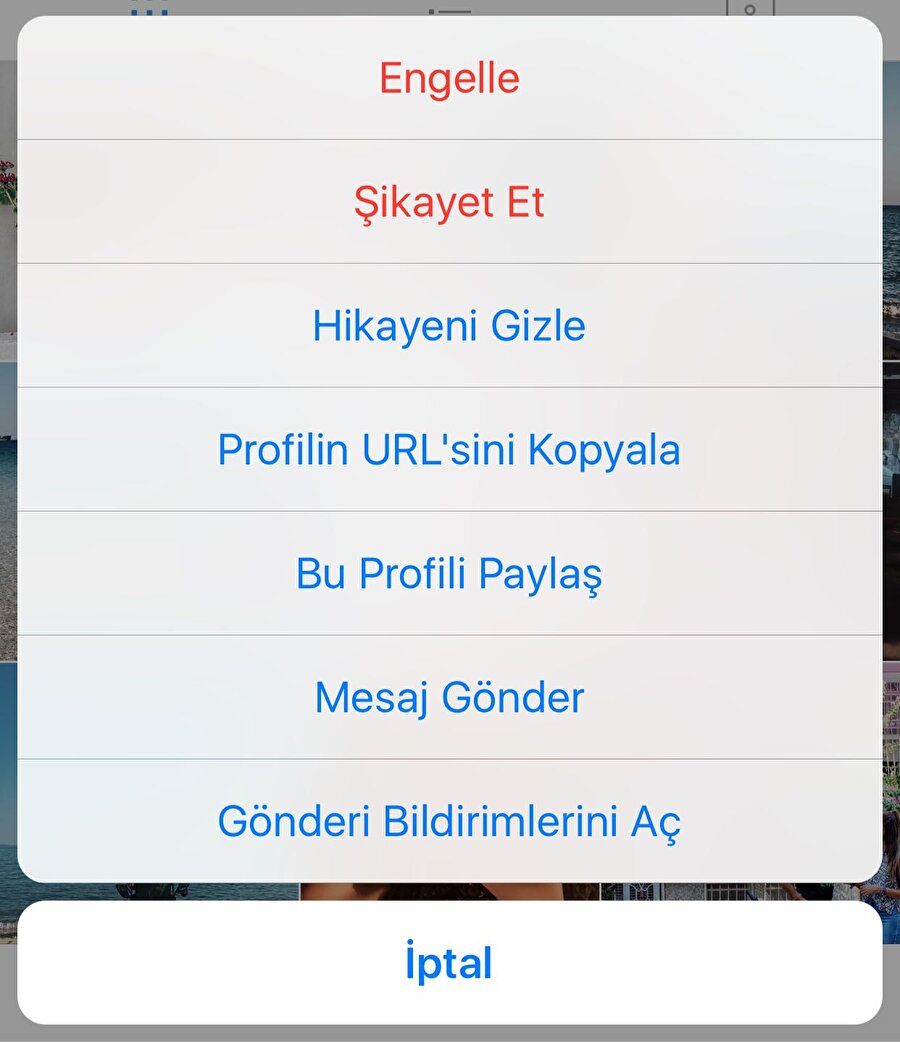Choose Bu Profili Paylaş to share profile
900x1042 pixels.
tap(449, 572)
